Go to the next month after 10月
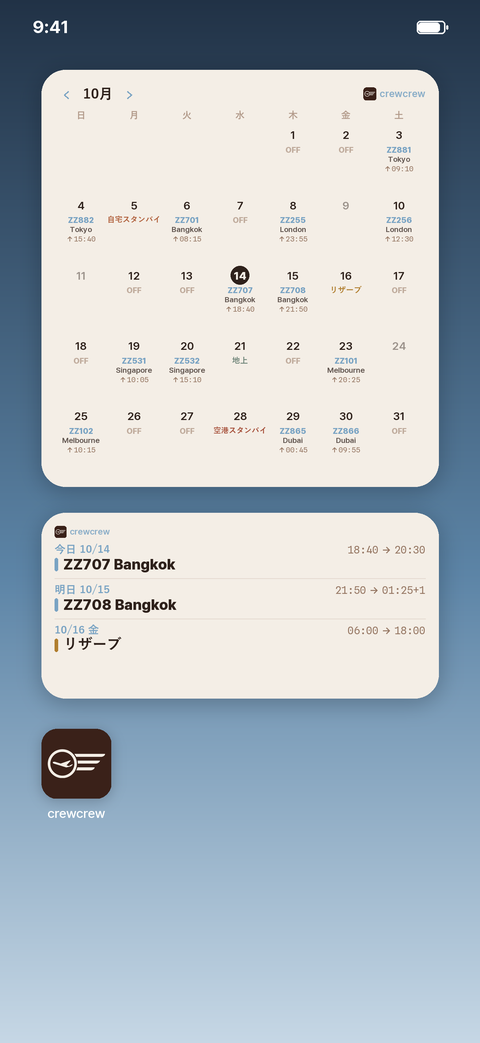This screenshot has width=480, height=1043. point(130,95)
